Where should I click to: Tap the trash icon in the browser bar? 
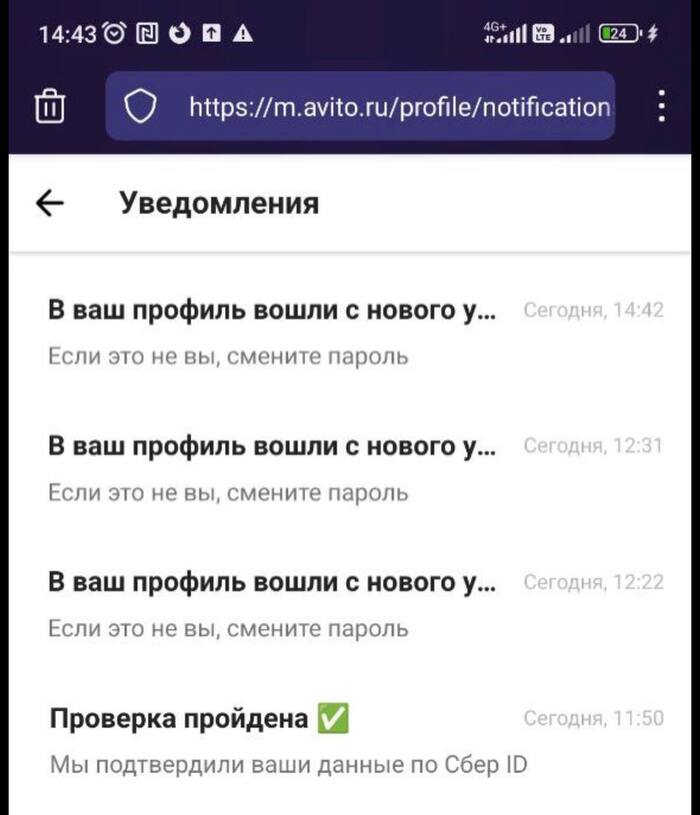point(50,106)
